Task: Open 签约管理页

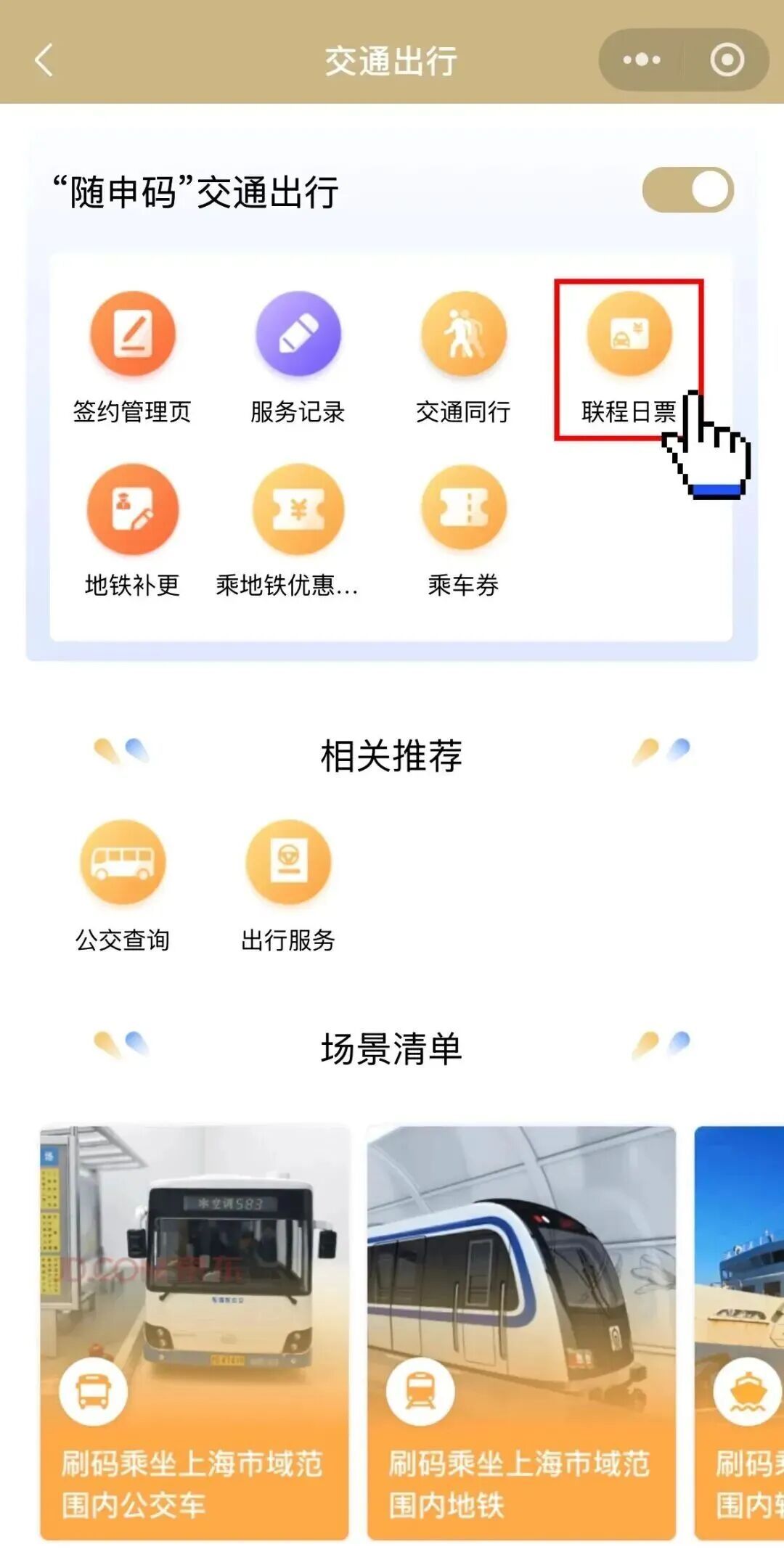Action: point(132,357)
